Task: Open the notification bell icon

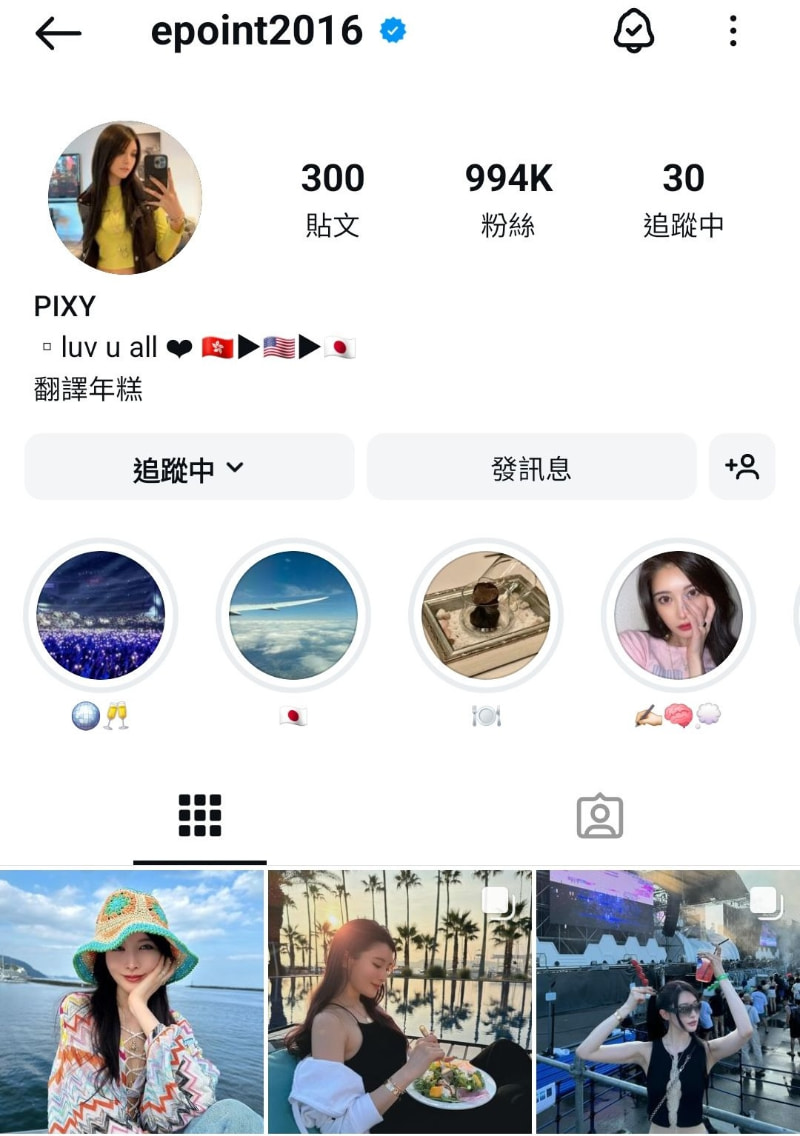Action: point(634,32)
